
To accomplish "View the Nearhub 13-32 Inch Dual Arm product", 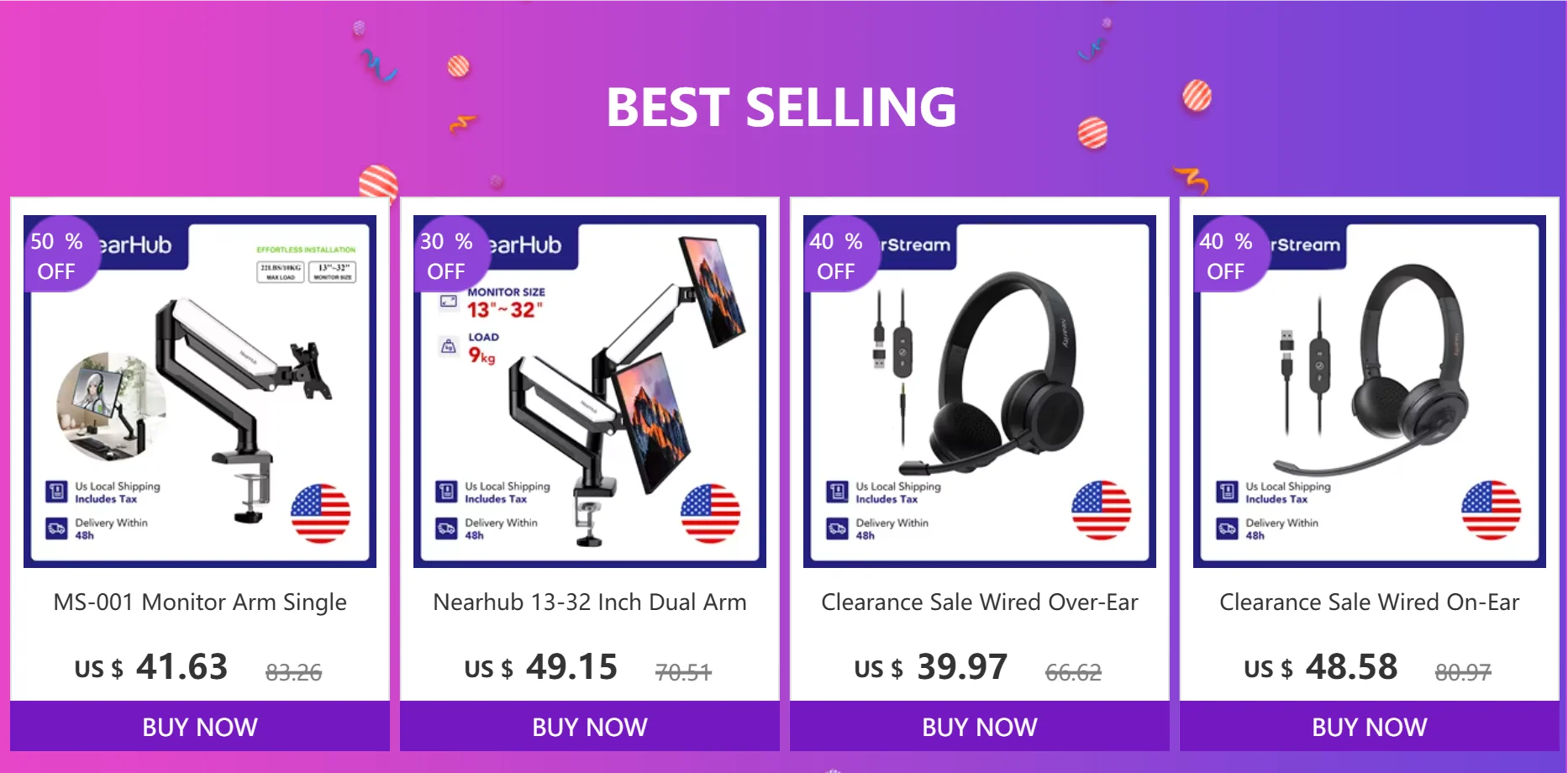I will click(x=589, y=602).
